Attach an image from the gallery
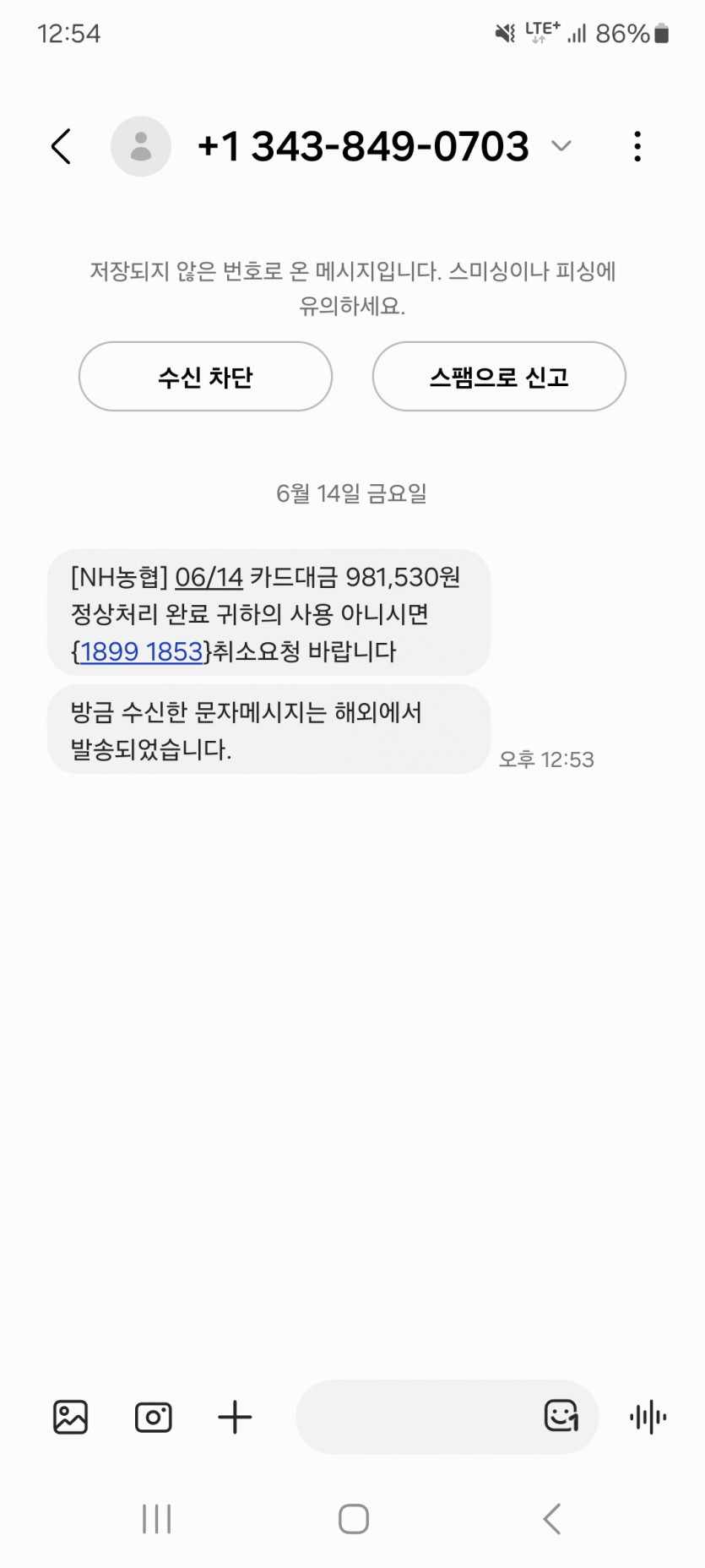The image size is (705, 1568). point(70,1417)
